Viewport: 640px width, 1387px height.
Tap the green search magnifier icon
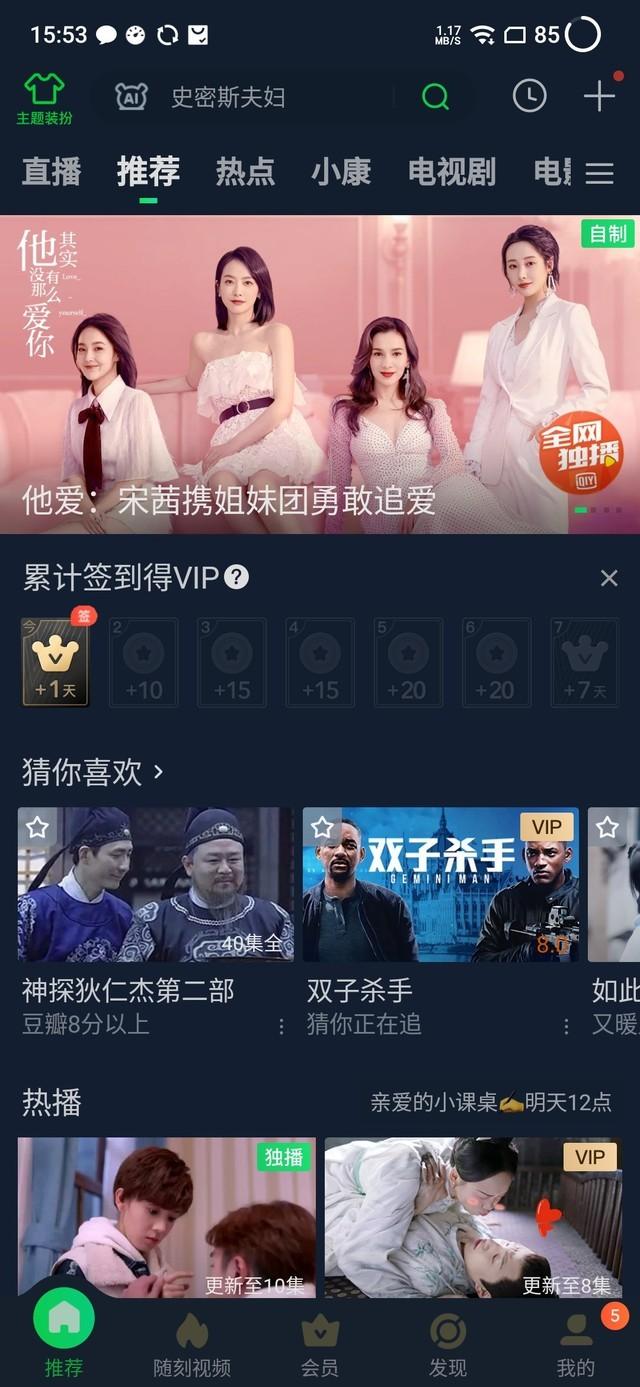435,97
